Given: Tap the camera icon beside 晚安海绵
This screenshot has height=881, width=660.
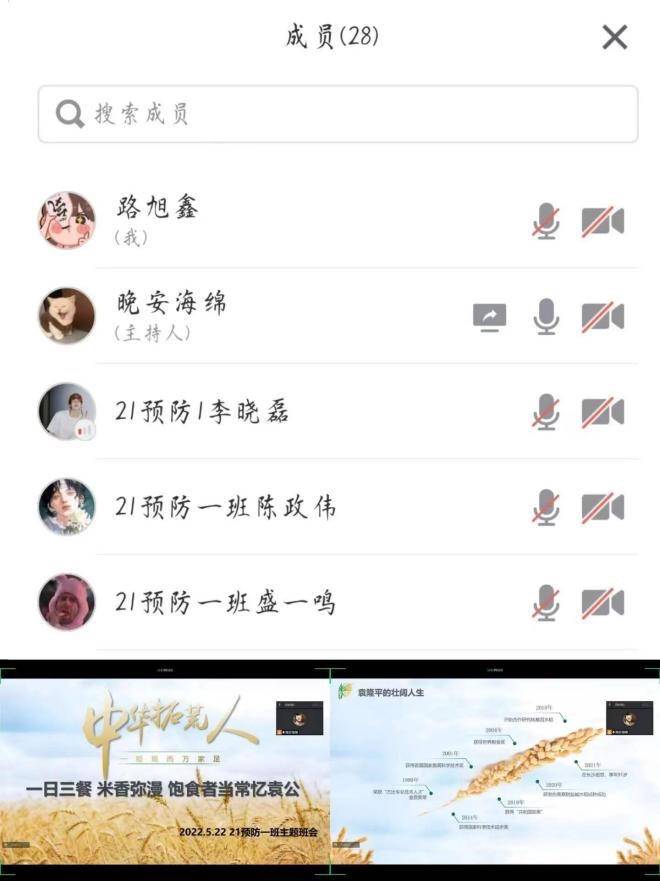Looking at the screenshot, I should pyautogui.click(x=603, y=317).
